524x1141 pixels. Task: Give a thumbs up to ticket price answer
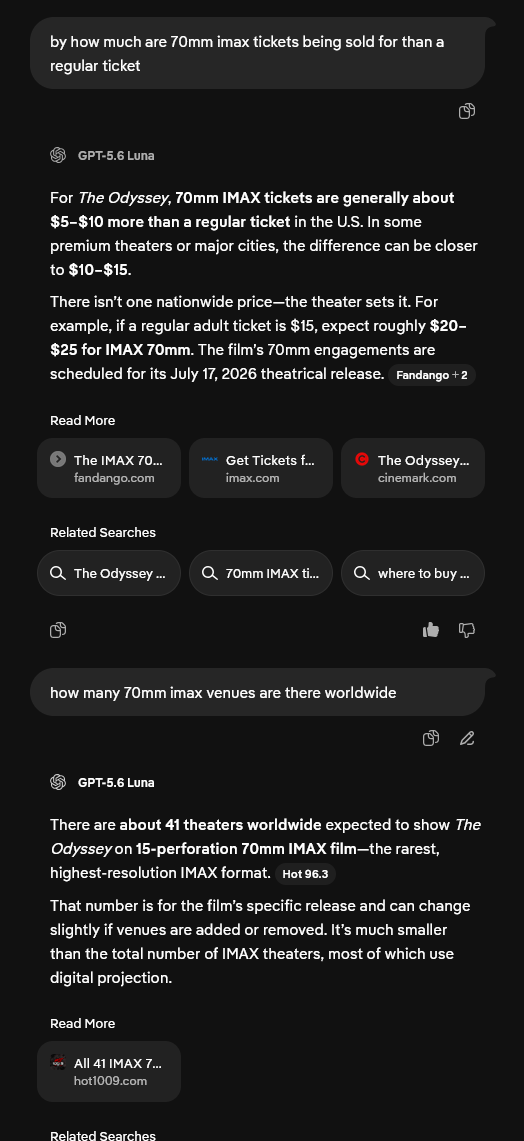click(431, 630)
